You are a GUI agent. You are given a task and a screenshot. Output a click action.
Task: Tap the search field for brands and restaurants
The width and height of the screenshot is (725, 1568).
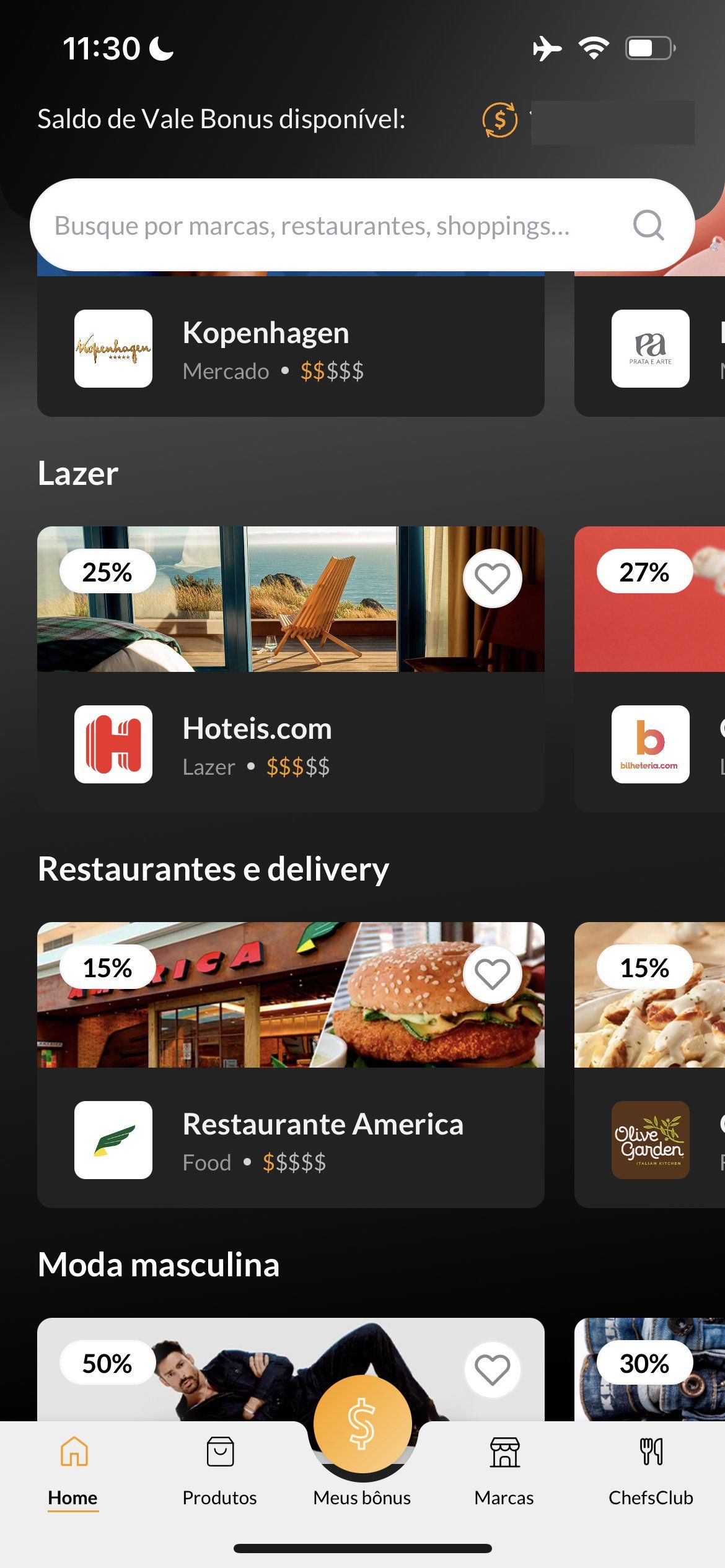(310, 225)
